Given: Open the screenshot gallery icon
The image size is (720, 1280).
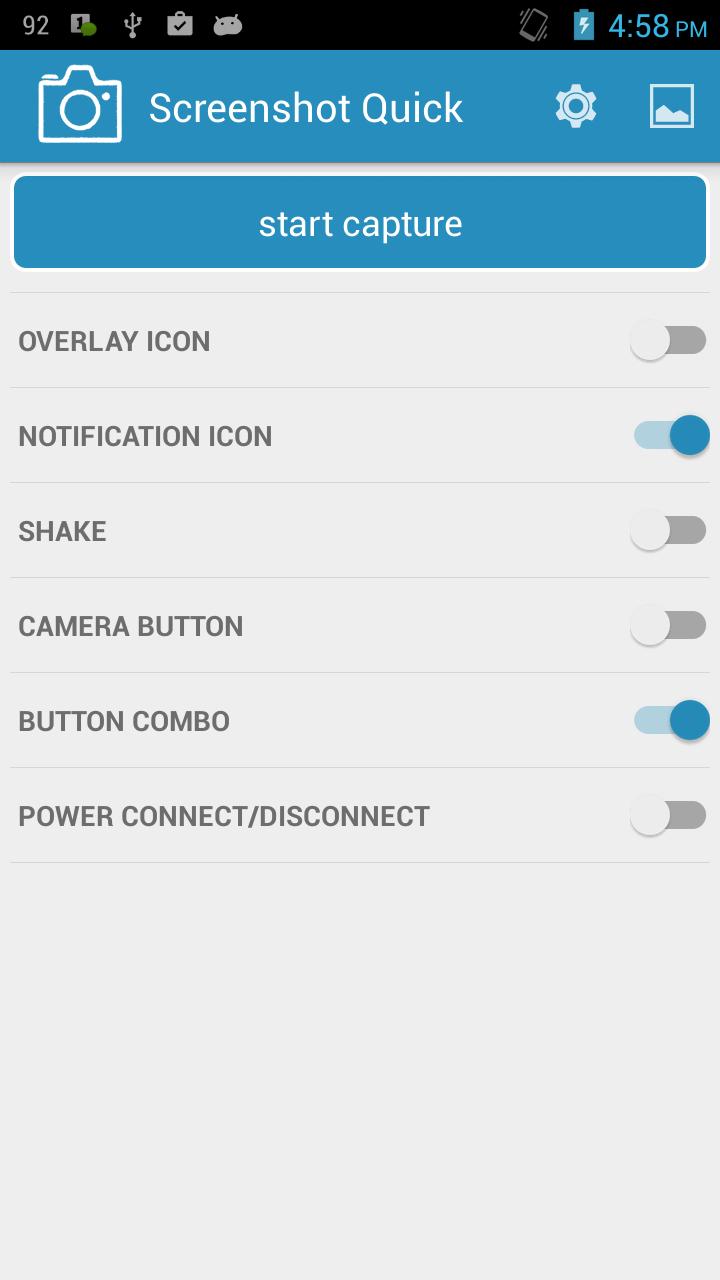Looking at the screenshot, I should 672,106.
